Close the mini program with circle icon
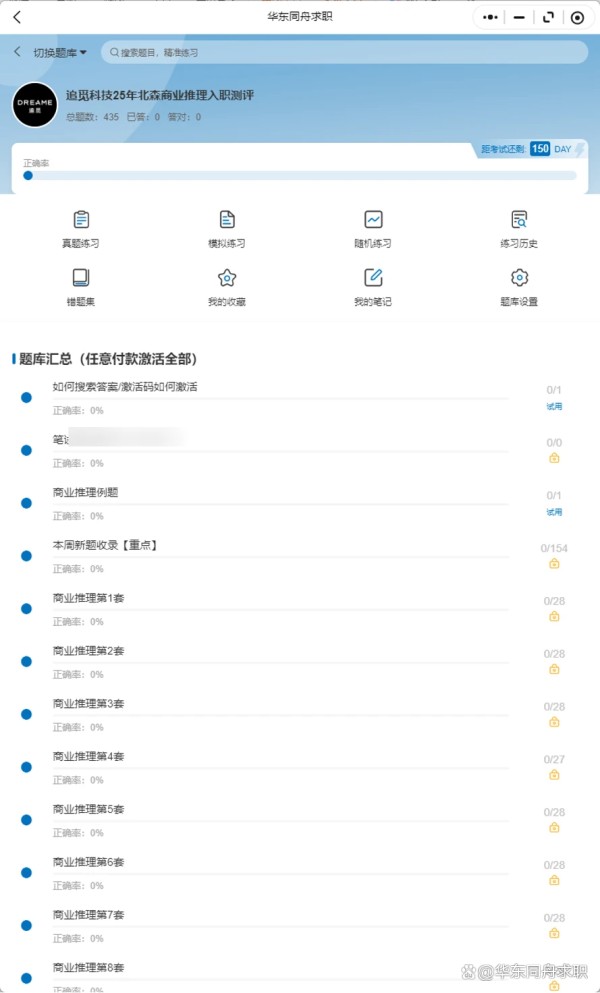Screen dimensions: 600x993 click(x=577, y=17)
